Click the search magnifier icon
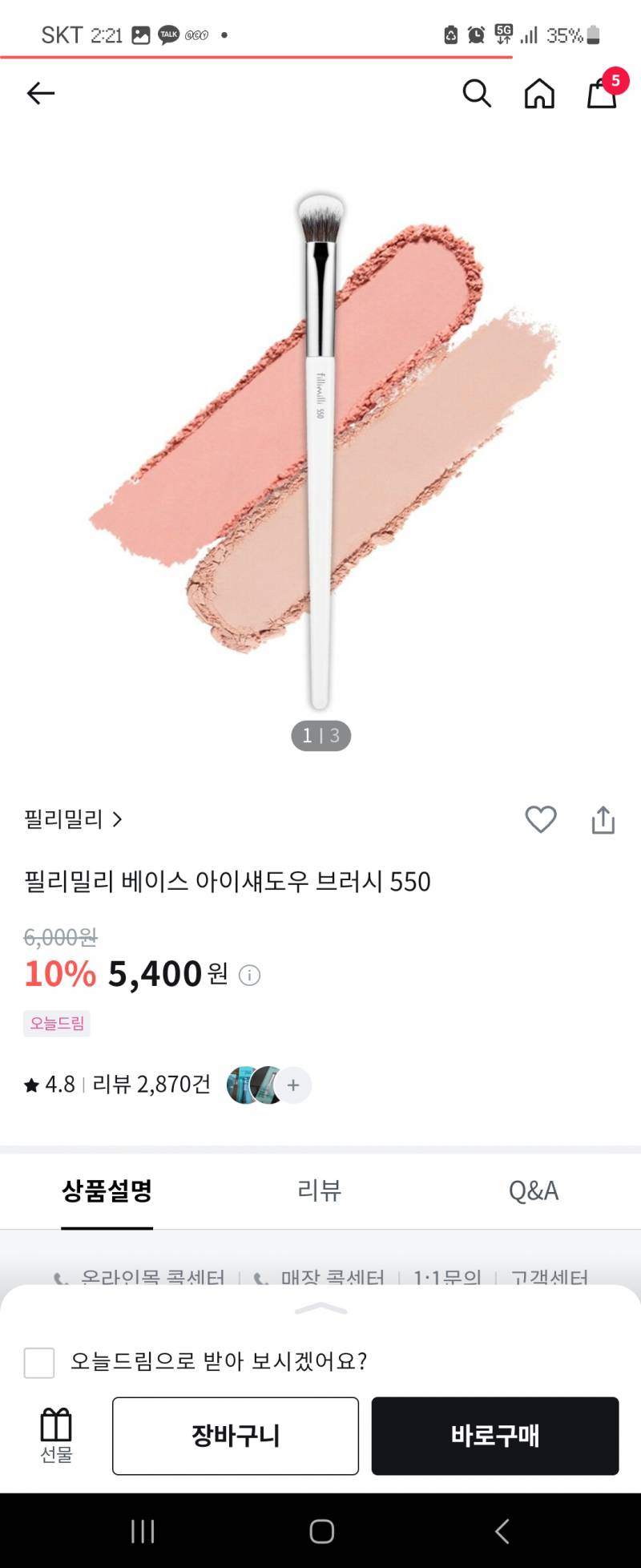Viewport: 641px width, 1568px height. 477,93
